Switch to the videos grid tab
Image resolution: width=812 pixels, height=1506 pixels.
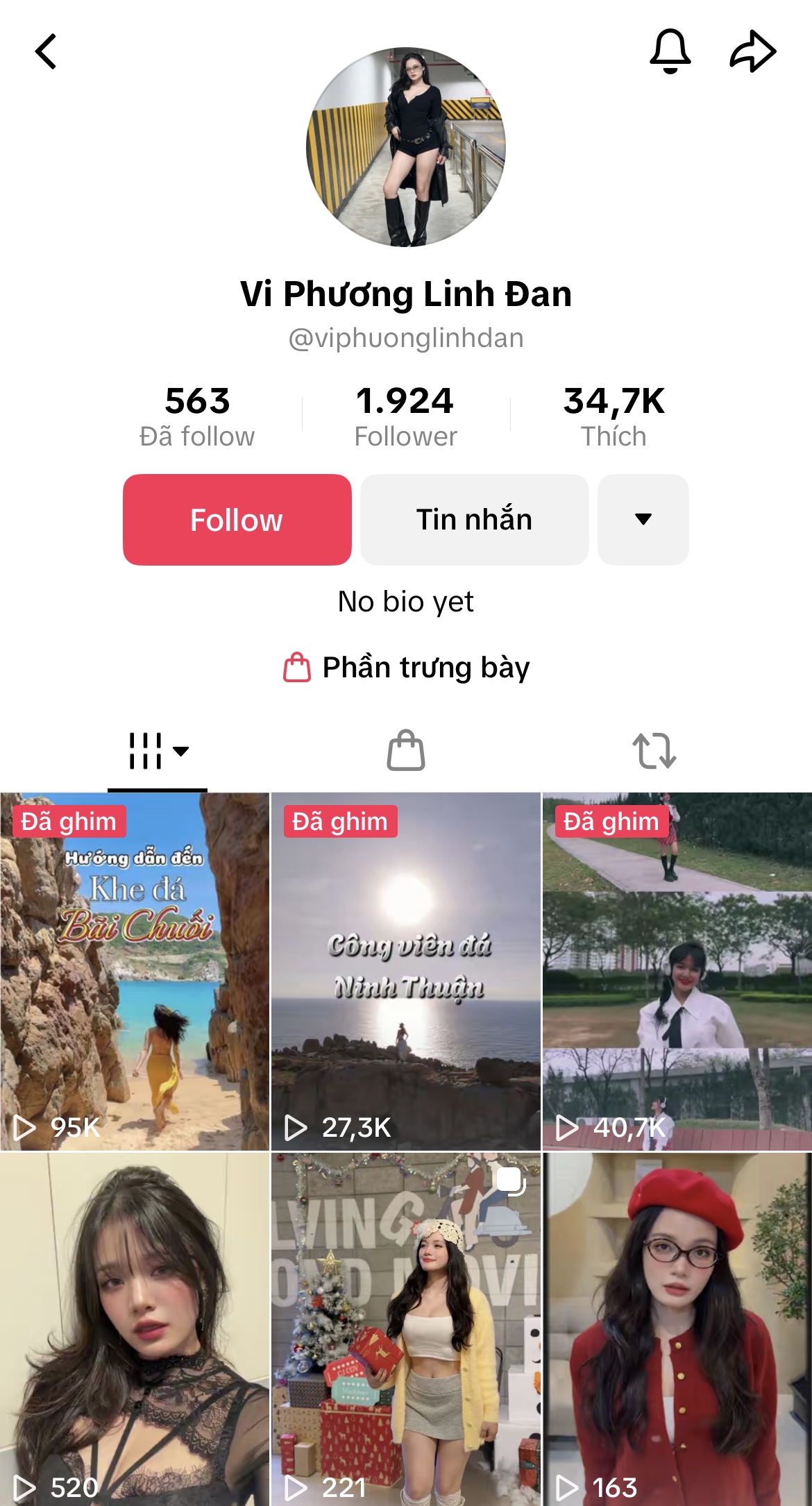(x=158, y=752)
